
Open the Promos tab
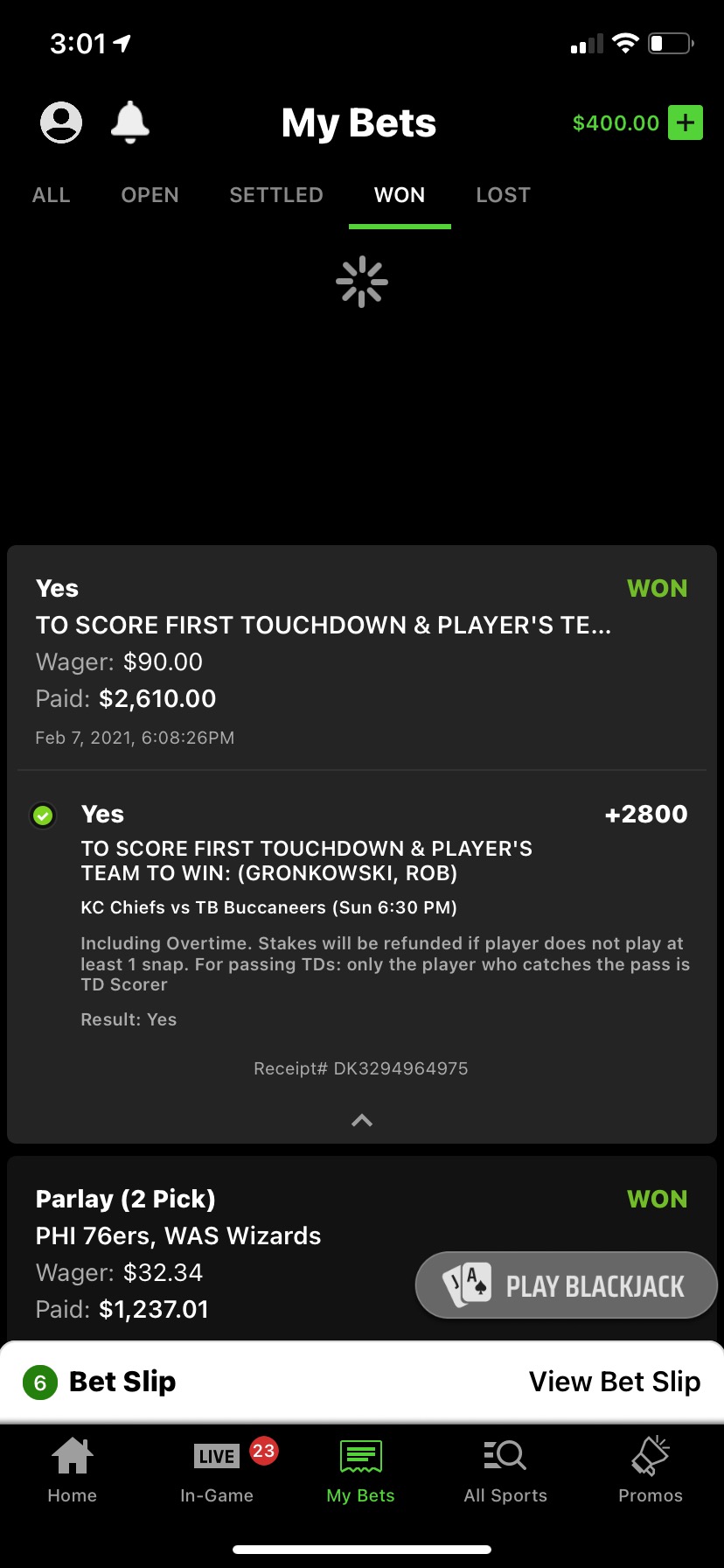651,1471
